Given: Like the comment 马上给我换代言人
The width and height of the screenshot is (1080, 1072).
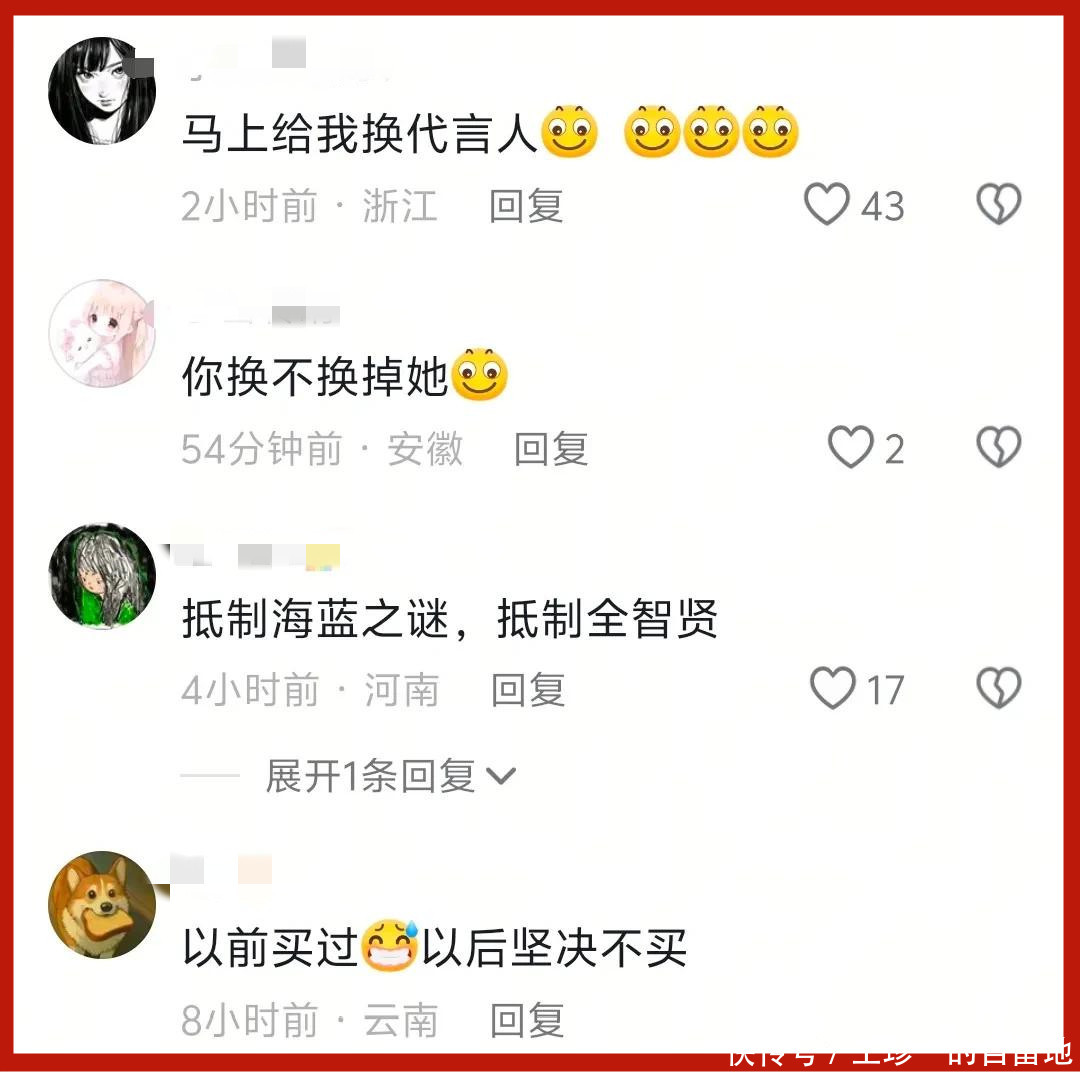Looking at the screenshot, I should (828, 205).
